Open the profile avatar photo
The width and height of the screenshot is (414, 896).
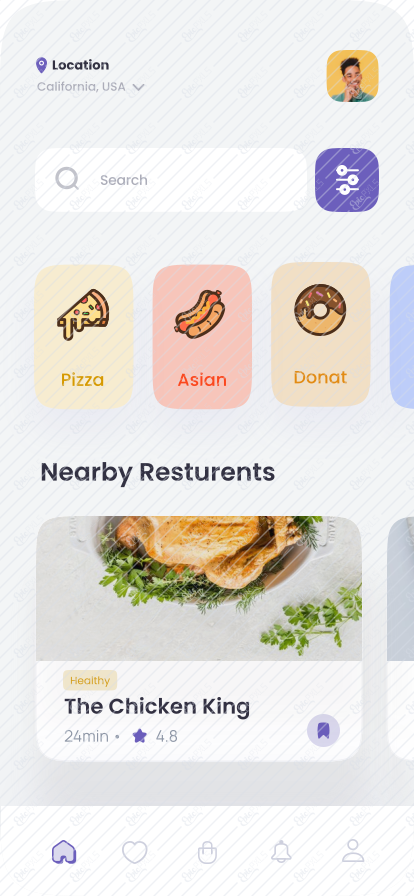[x=352, y=76]
